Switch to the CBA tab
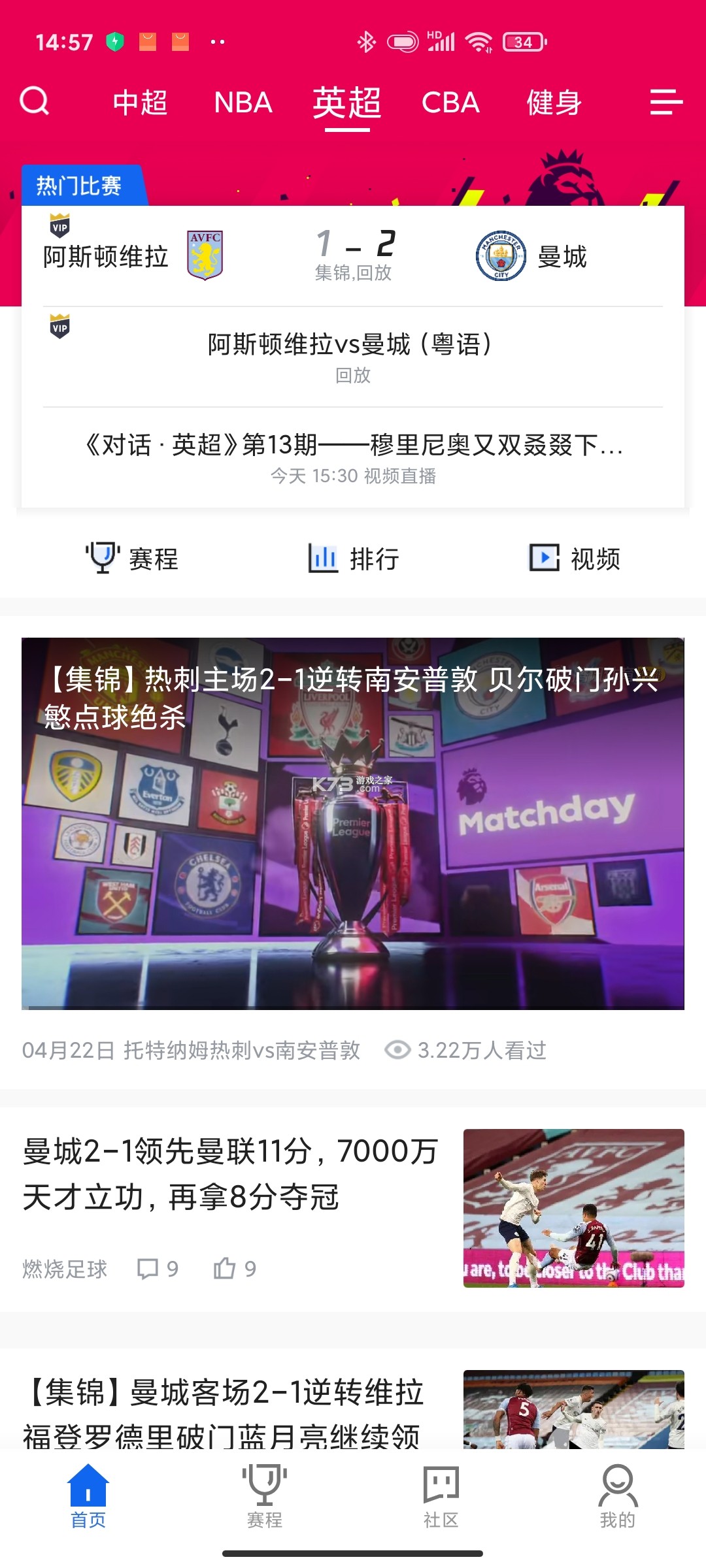 tap(450, 103)
